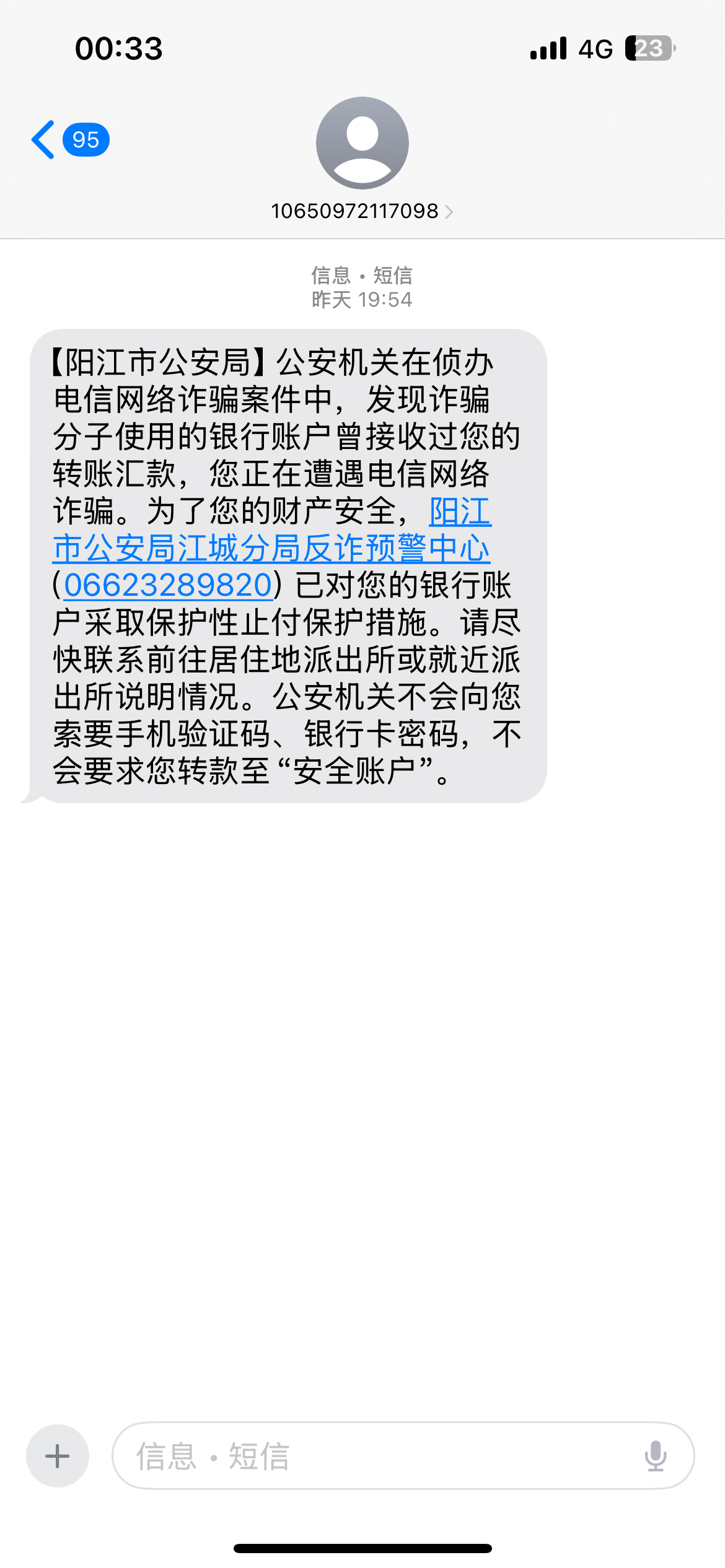Open contact details for 10650972117098
This screenshot has width=725, height=1568.
(362, 211)
